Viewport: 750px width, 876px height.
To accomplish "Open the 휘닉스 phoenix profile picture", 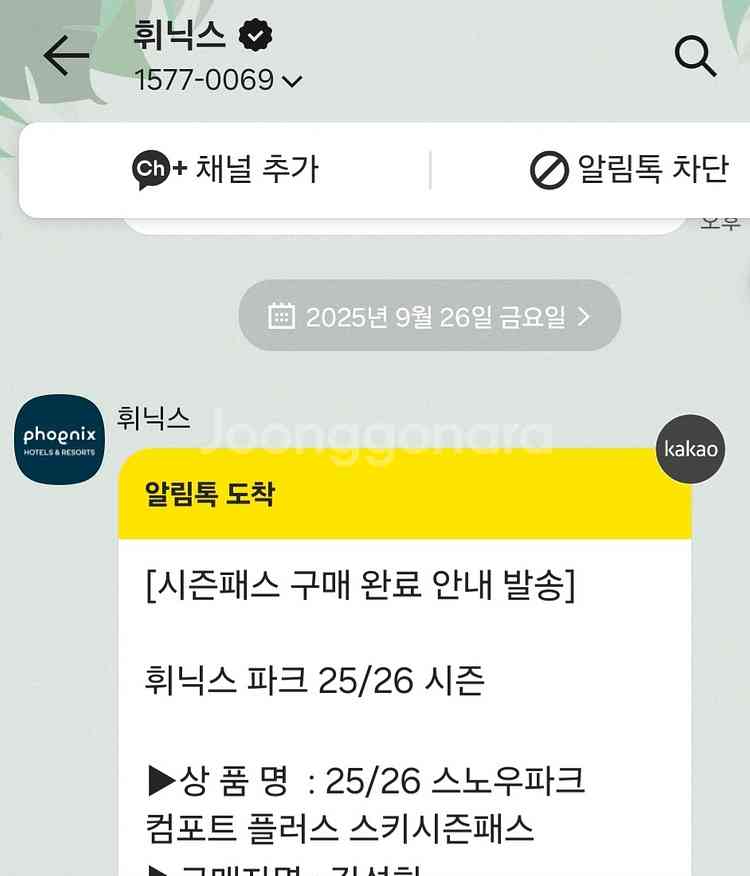I will 60,440.
